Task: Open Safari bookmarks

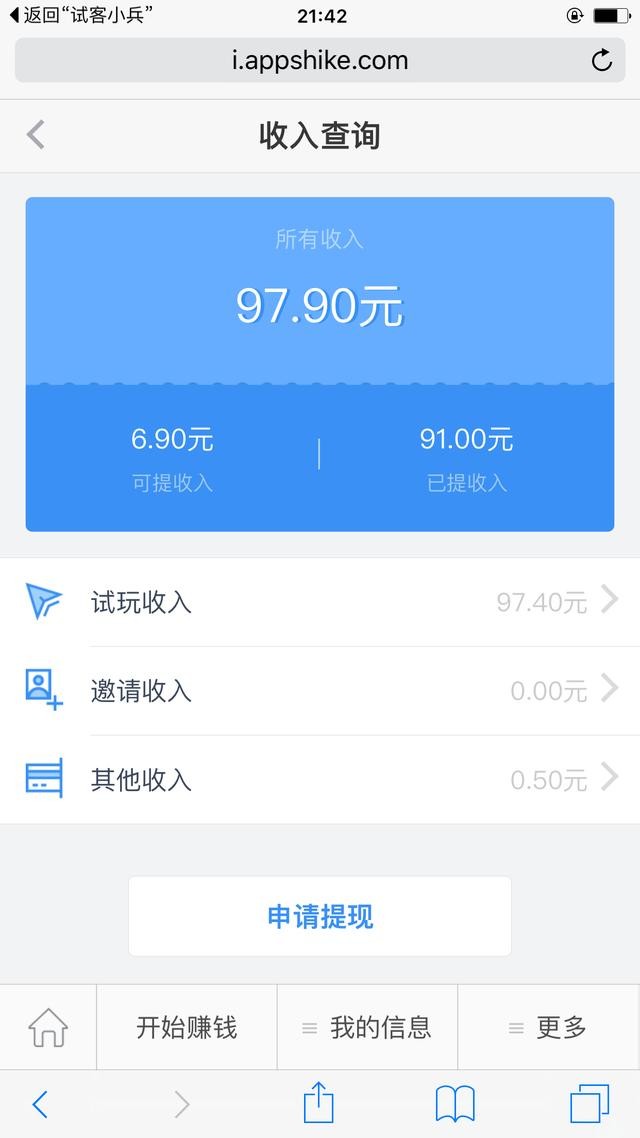Action: coord(455,1104)
